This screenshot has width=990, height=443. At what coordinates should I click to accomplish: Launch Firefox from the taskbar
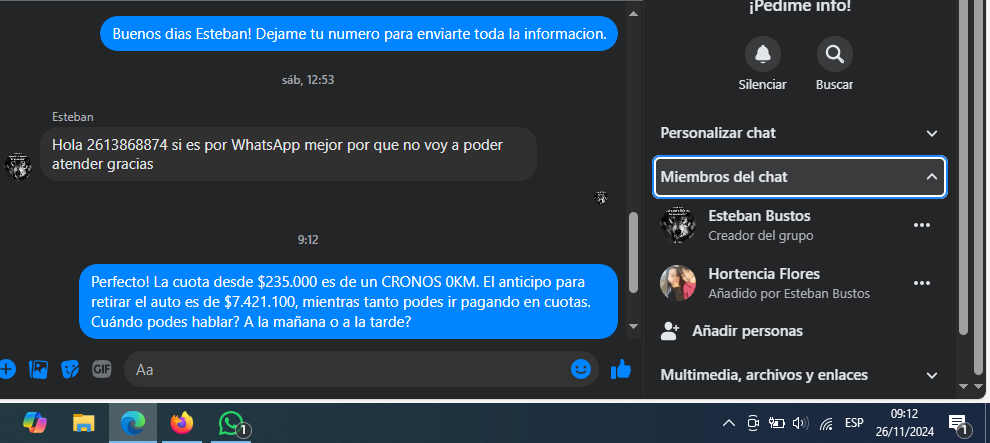(181, 423)
